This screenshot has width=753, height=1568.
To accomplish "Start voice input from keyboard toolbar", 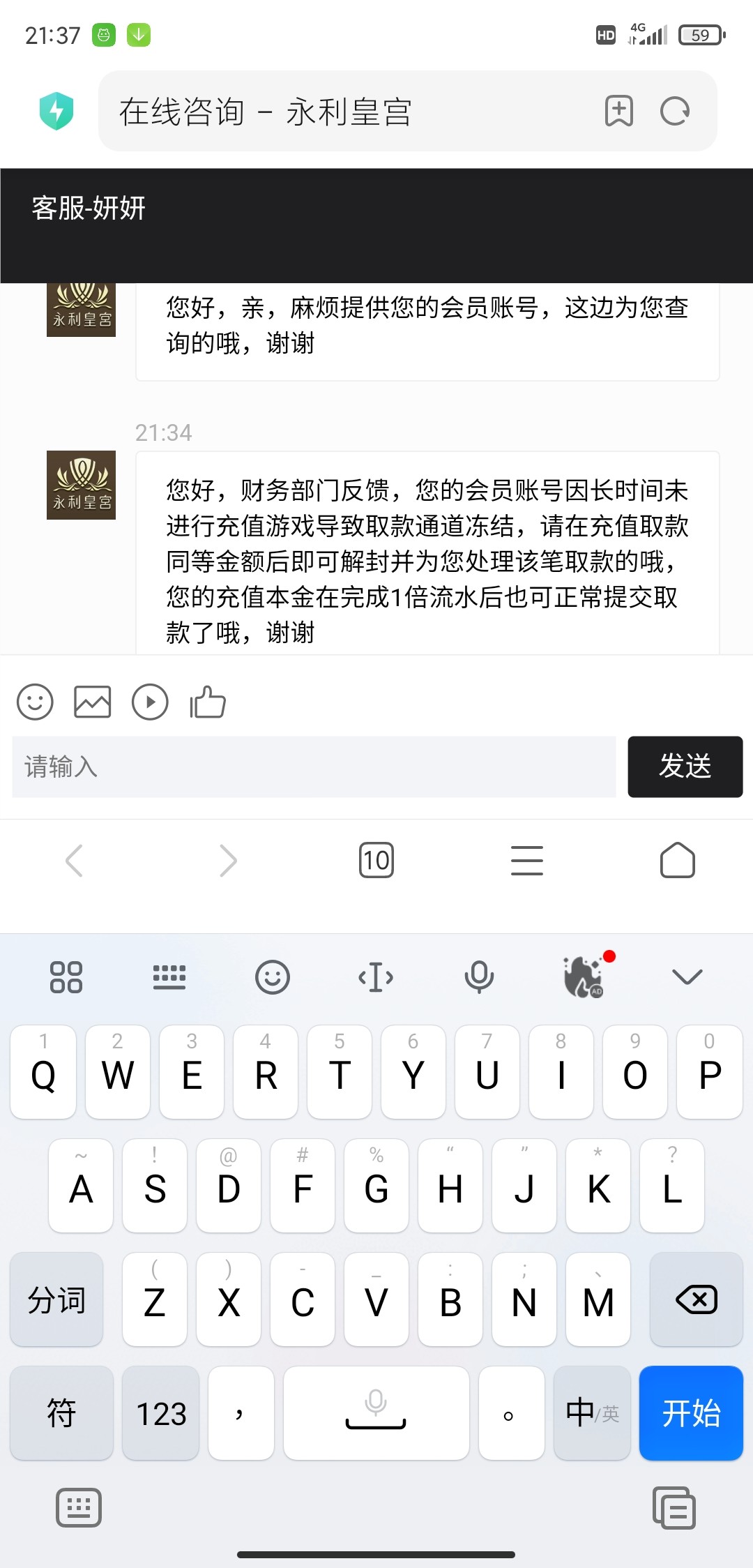I will (479, 977).
